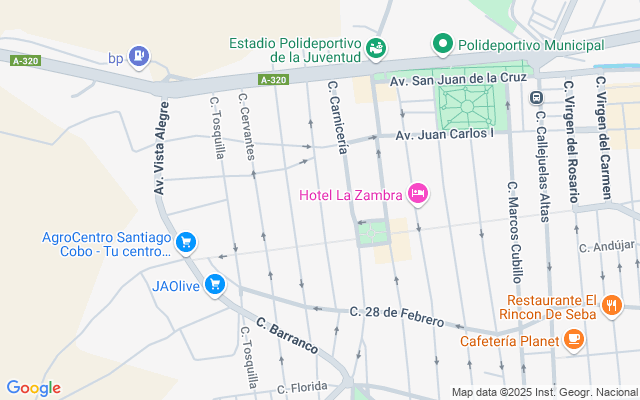
Task: Select the bus stop icon near Callejuelas Altas
Action: (x=537, y=98)
